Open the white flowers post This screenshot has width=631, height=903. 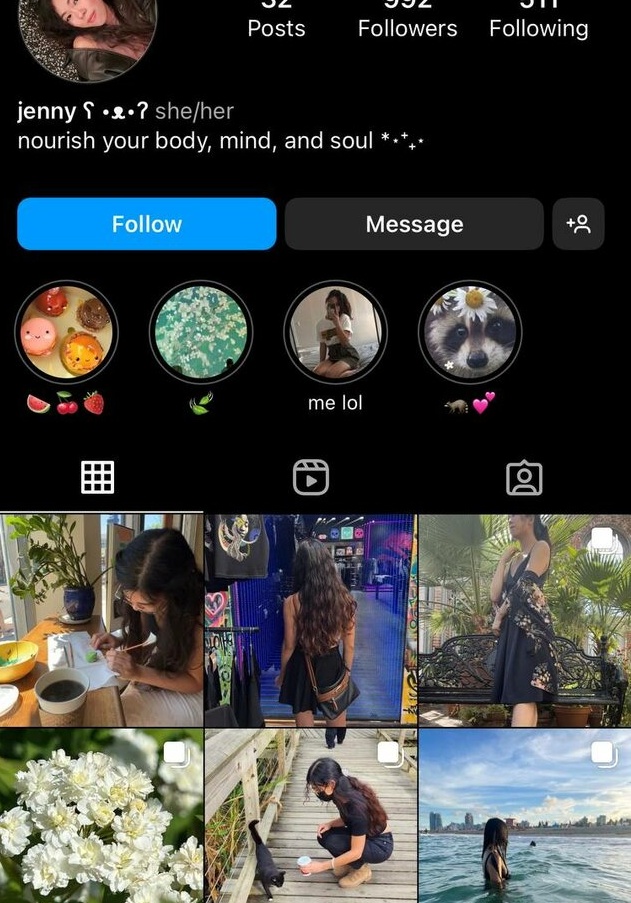click(102, 816)
